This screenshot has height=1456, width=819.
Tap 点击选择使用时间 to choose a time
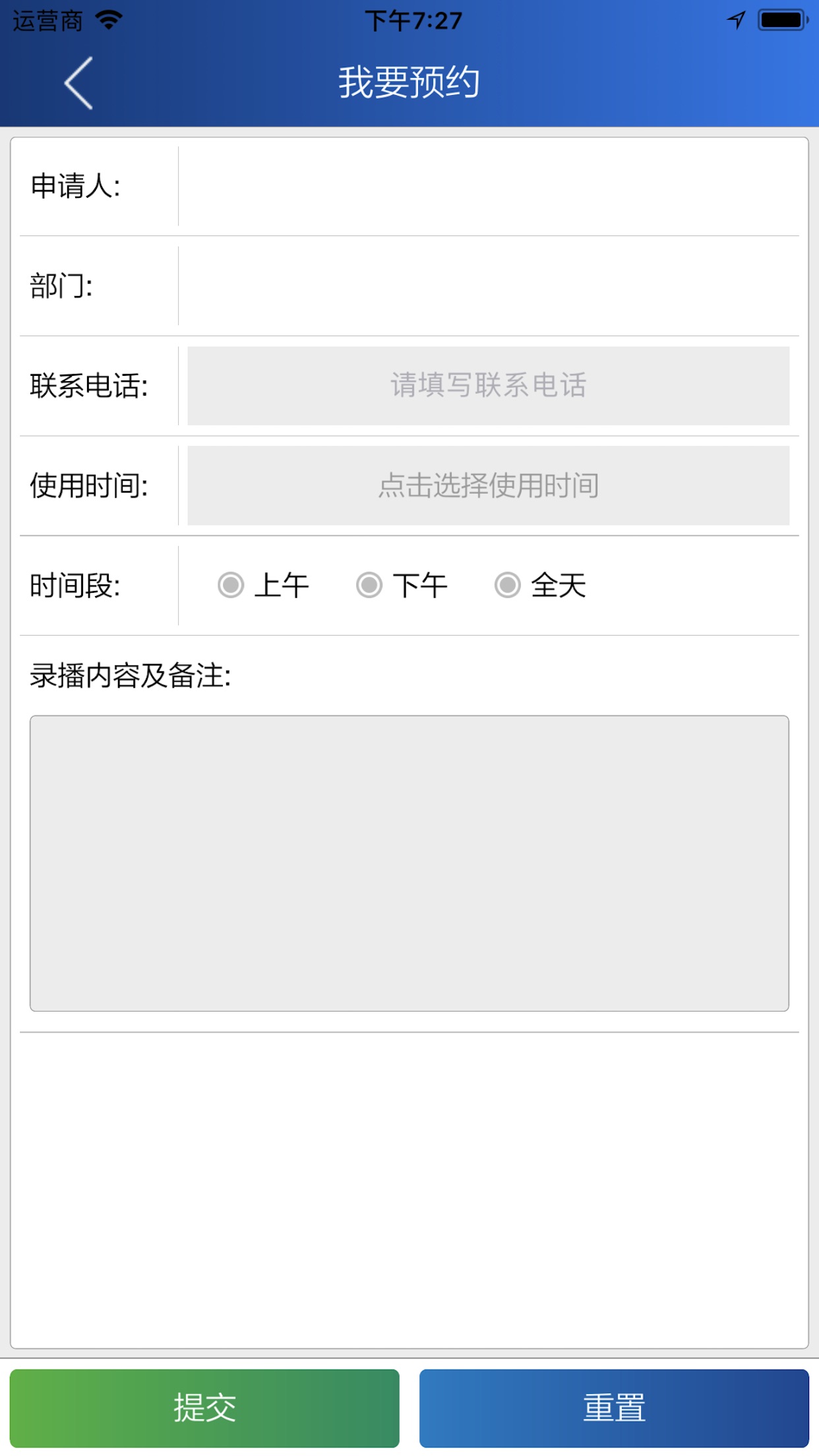point(488,485)
